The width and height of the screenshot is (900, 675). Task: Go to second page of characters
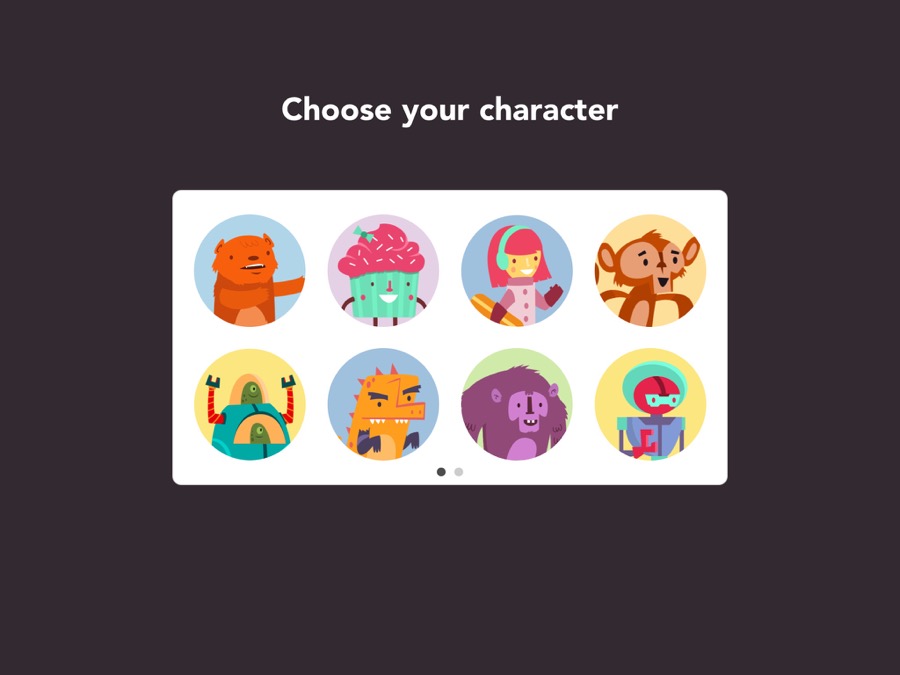coord(459,472)
